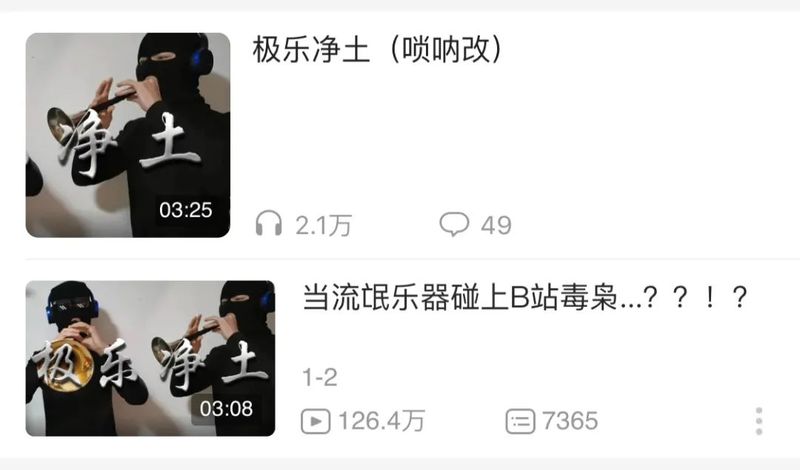This screenshot has width=800, height=470.
Task: Open the 极乐净土（唢呐改） audio thumbnail
Action: [x=128, y=135]
